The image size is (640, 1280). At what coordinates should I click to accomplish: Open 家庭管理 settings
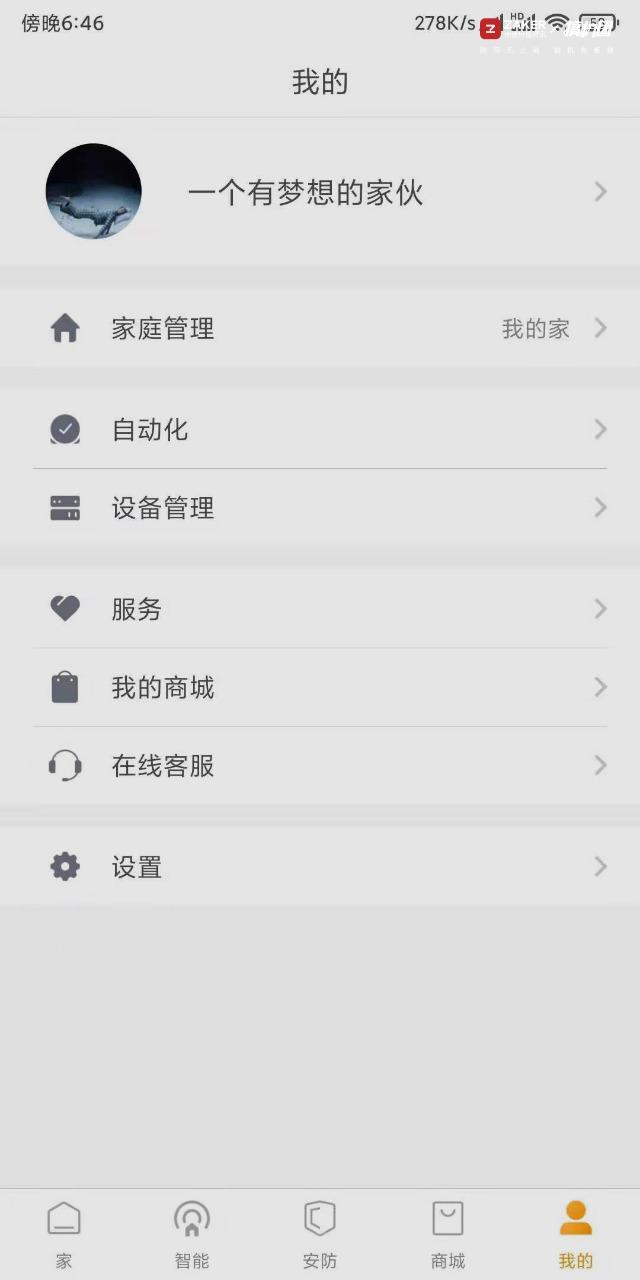[x=320, y=328]
